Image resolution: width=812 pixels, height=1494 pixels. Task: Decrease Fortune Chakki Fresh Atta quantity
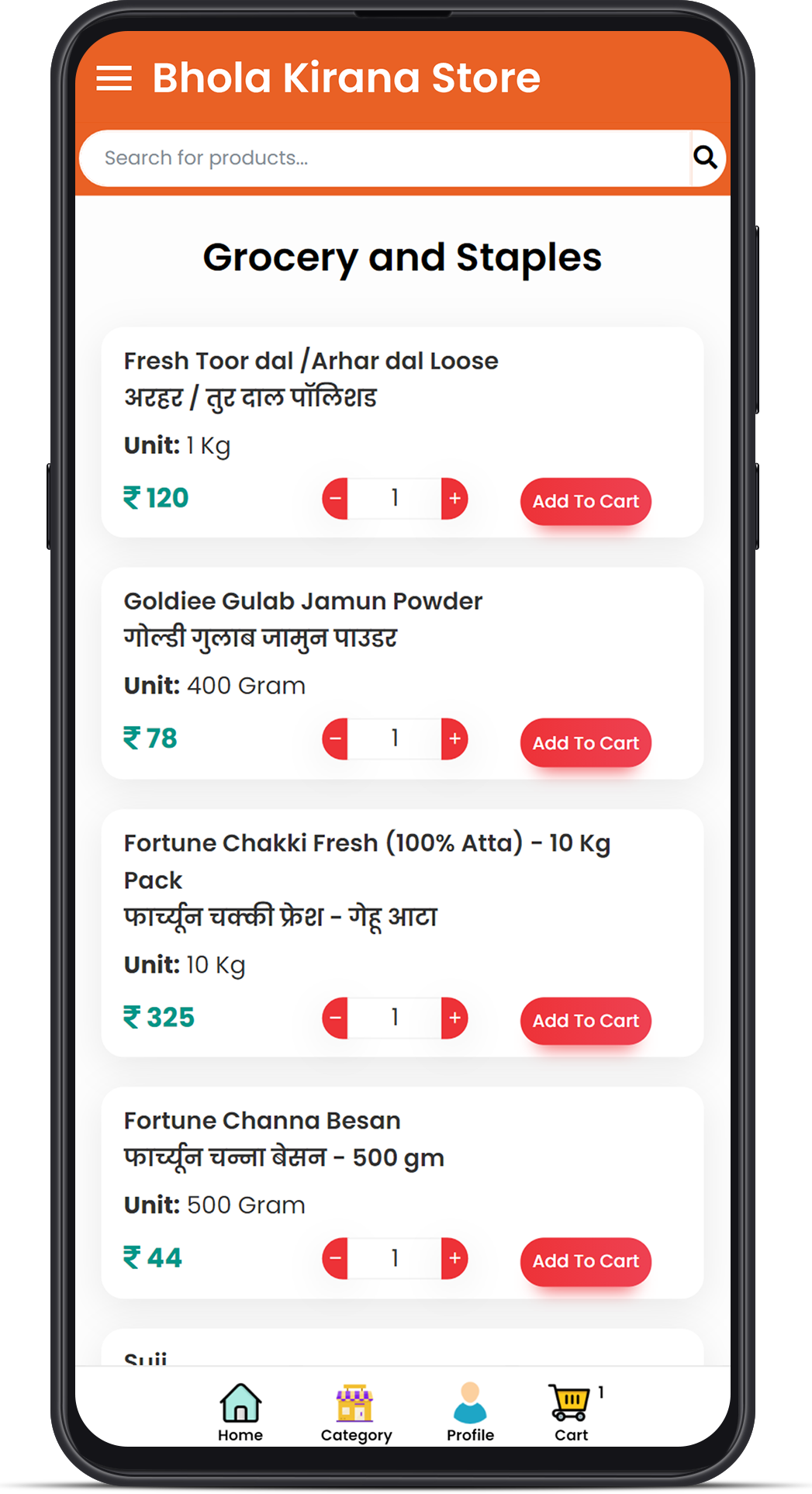click(x=336, y=1018)
